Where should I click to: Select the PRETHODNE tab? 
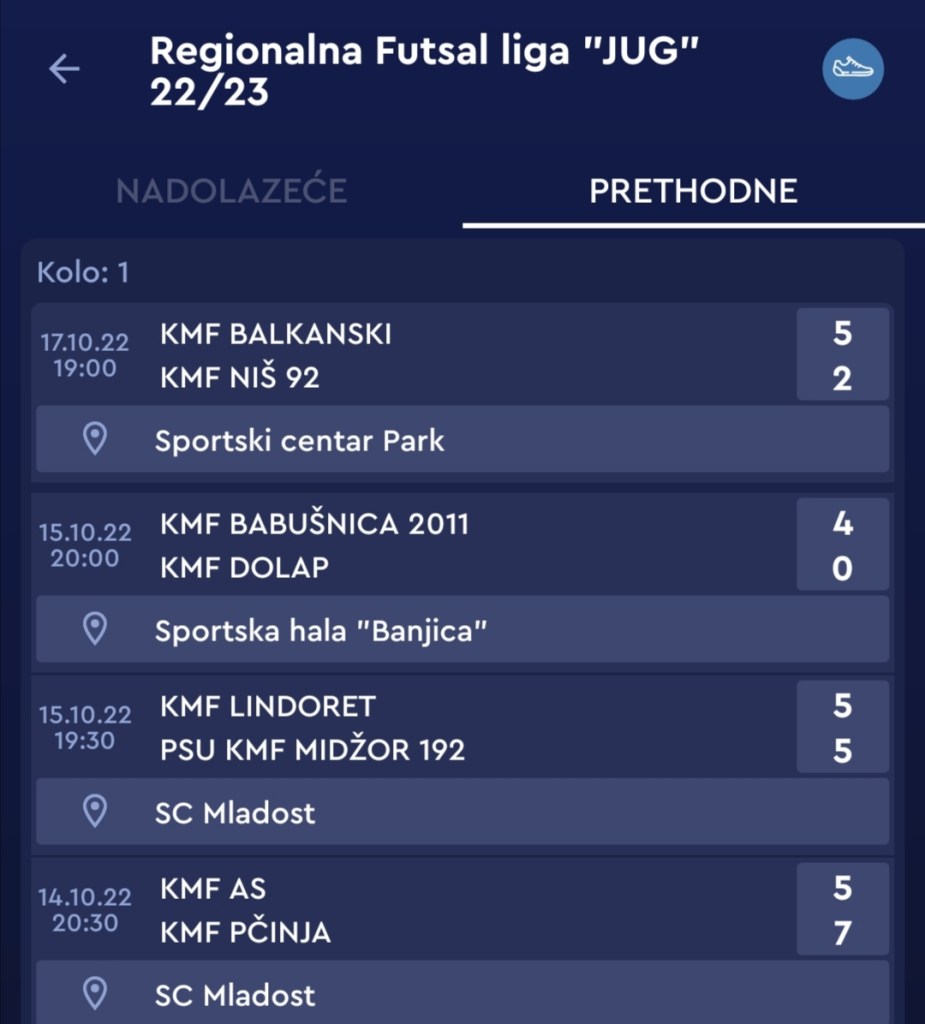point(693,191)
